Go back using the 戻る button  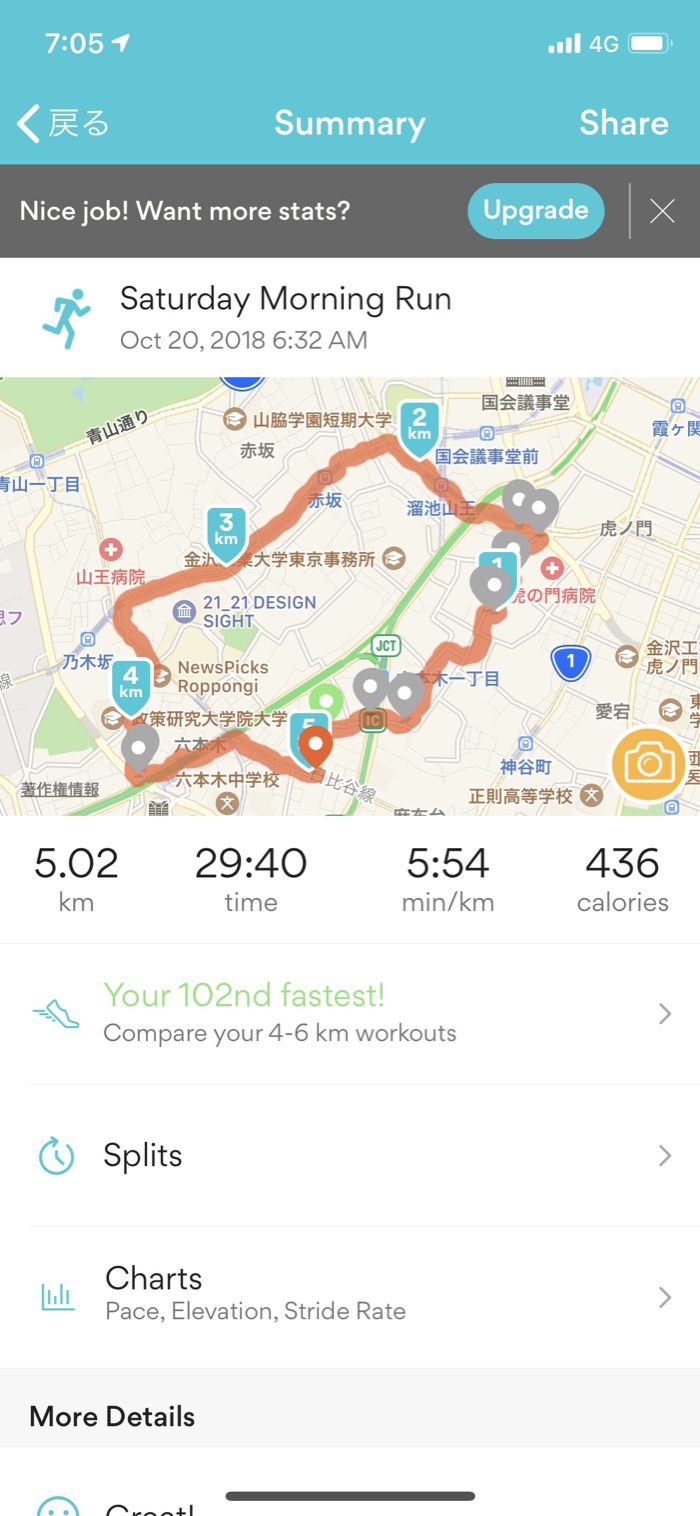(x=62, y=123)
